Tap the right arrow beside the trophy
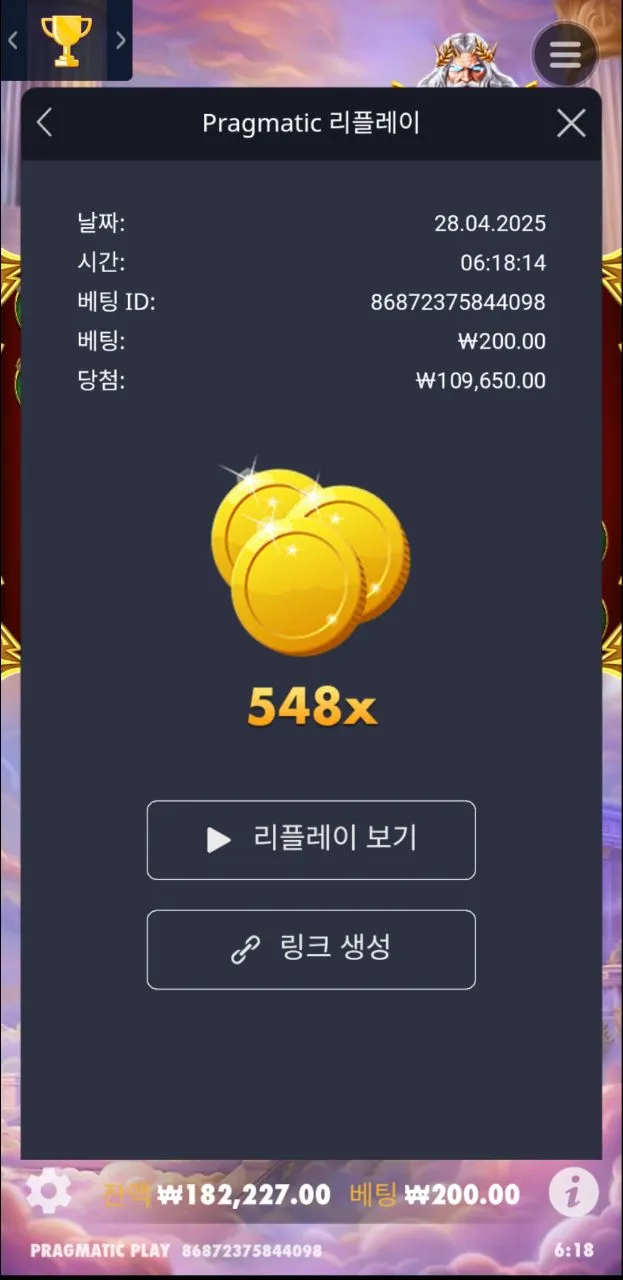Image resolution: width=623 pixels, height=1280 pixels. (120, 40)
